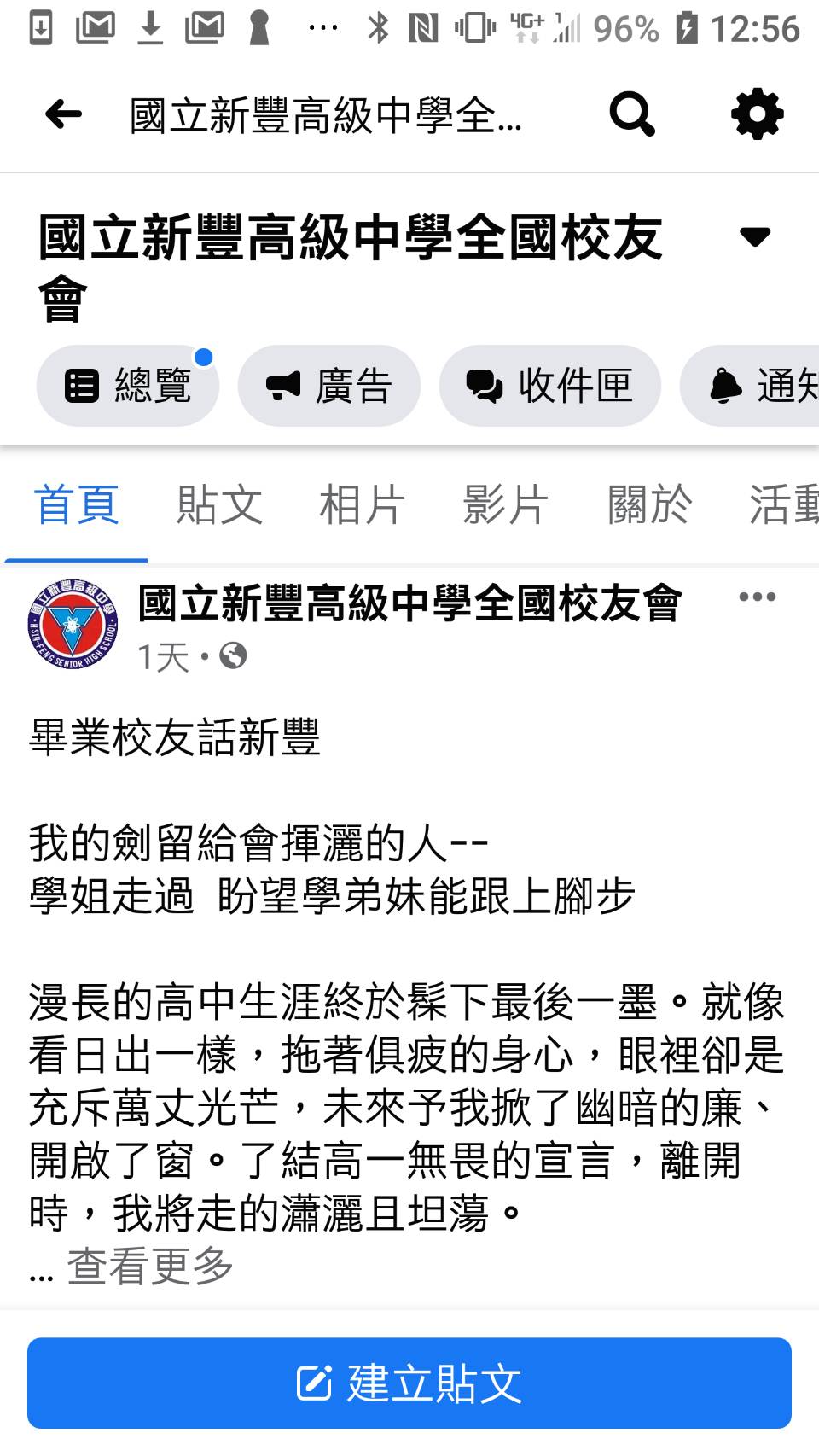Open the 廣告 chip
Screen dimensions: 819x1456
coord(329,386)
